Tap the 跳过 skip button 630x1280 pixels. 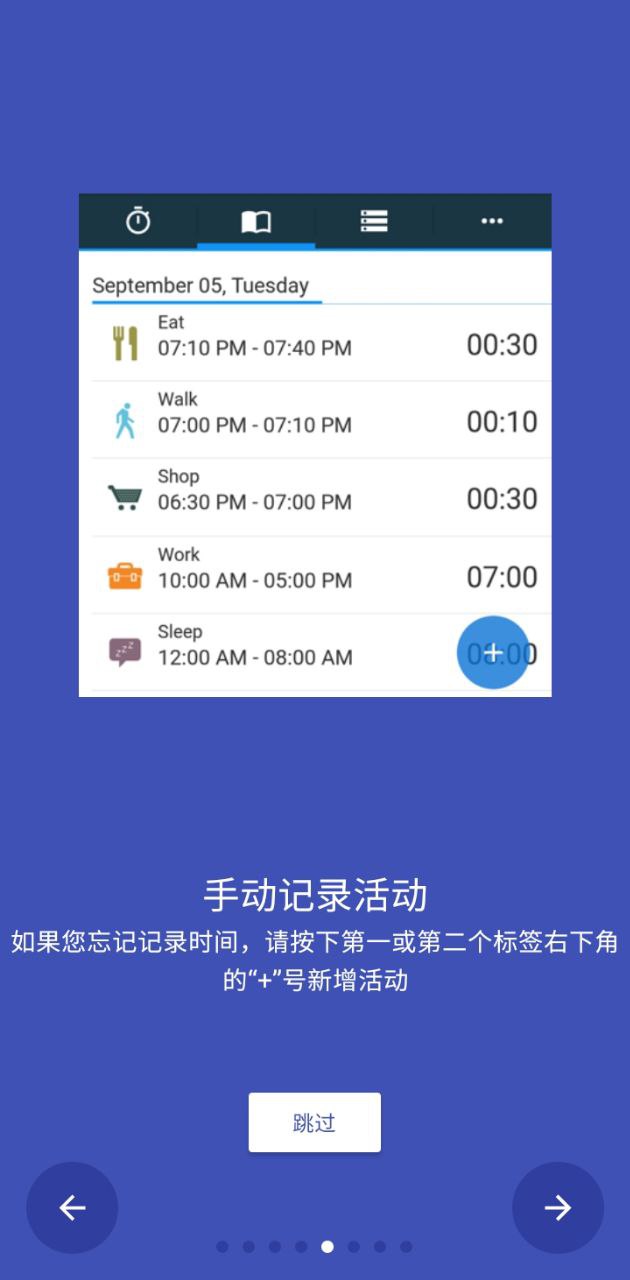314,1122
